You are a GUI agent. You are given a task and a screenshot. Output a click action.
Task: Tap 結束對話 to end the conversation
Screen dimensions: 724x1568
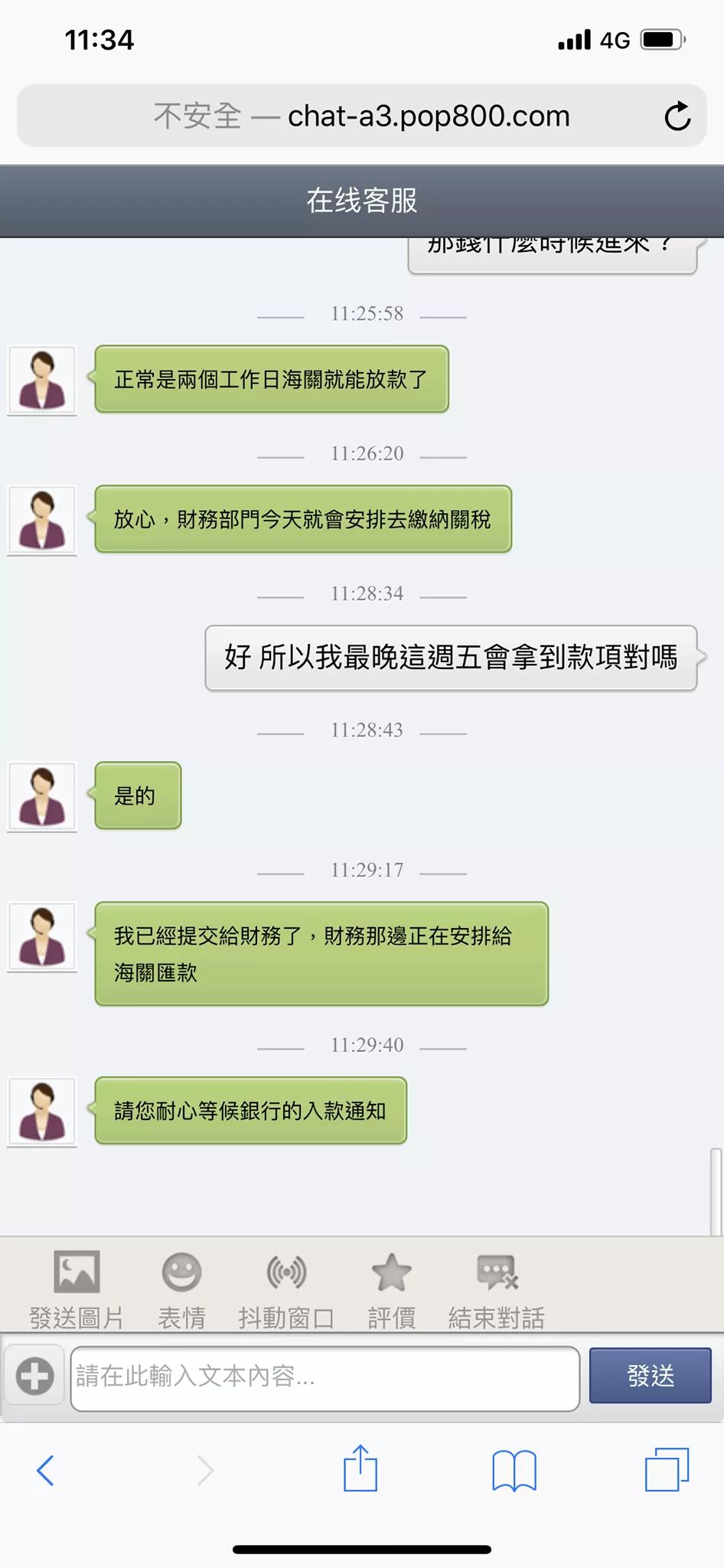(x=497, y=1290)
